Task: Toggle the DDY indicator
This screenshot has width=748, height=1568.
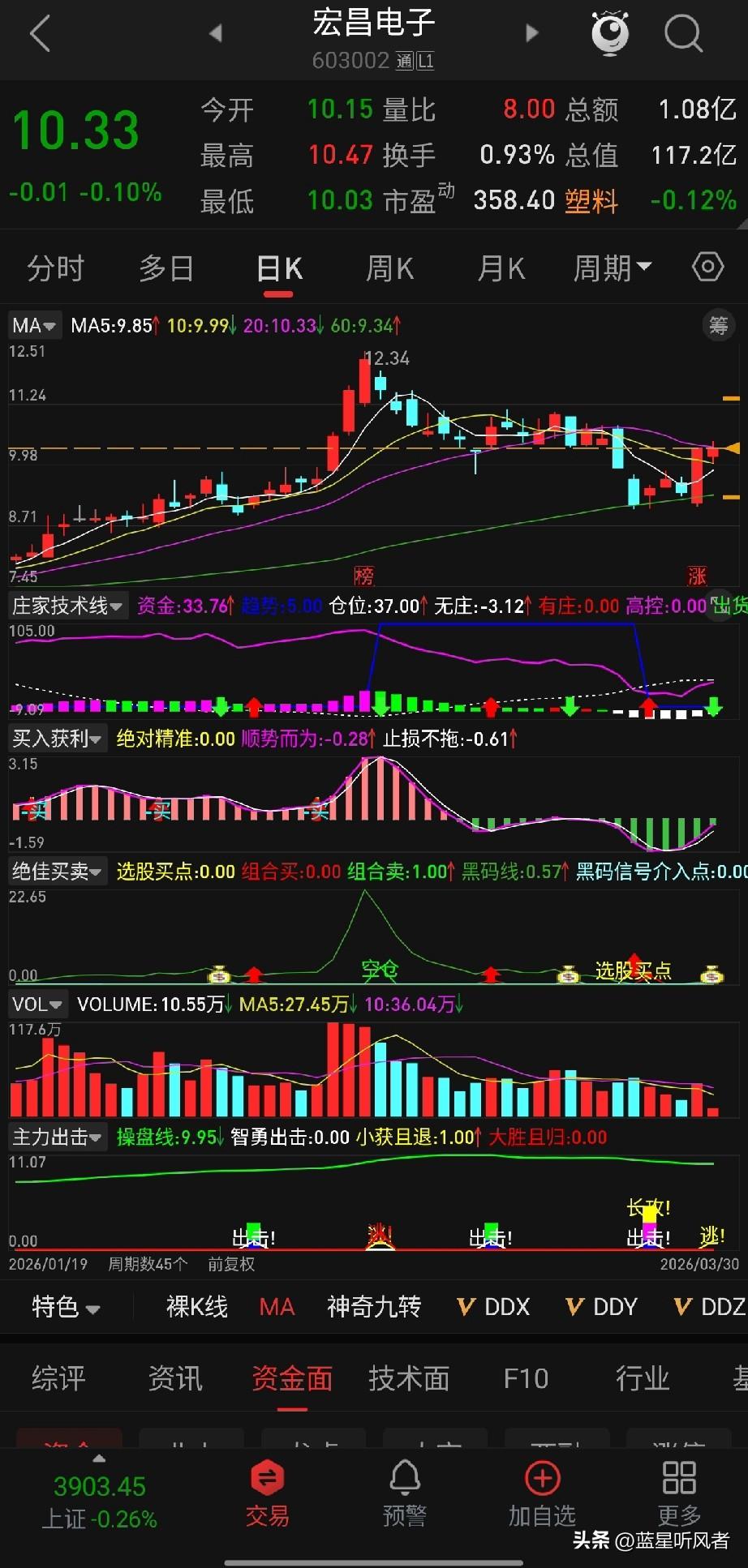Action: click(600, 1307)
